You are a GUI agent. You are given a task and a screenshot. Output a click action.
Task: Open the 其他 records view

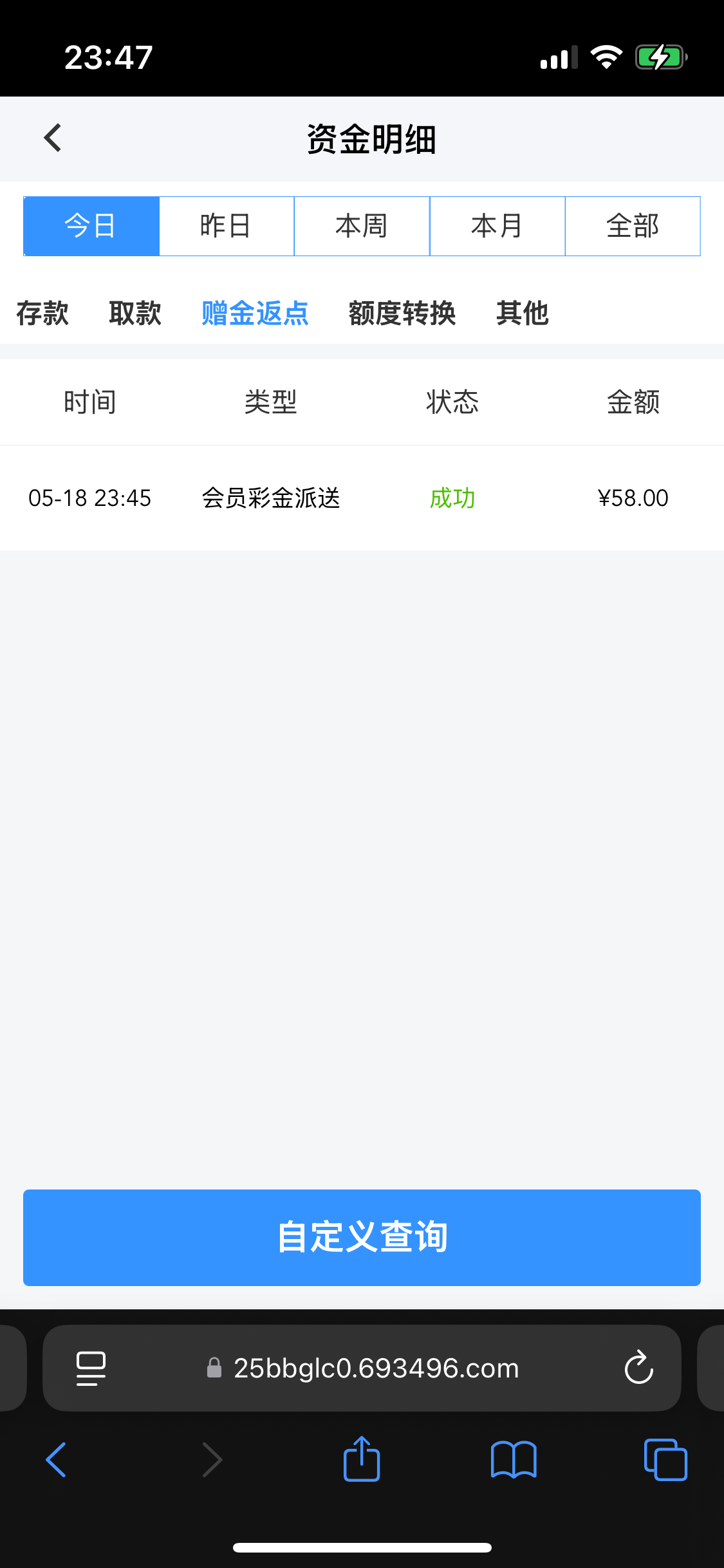pyautogui.click(x=521, y=313)
